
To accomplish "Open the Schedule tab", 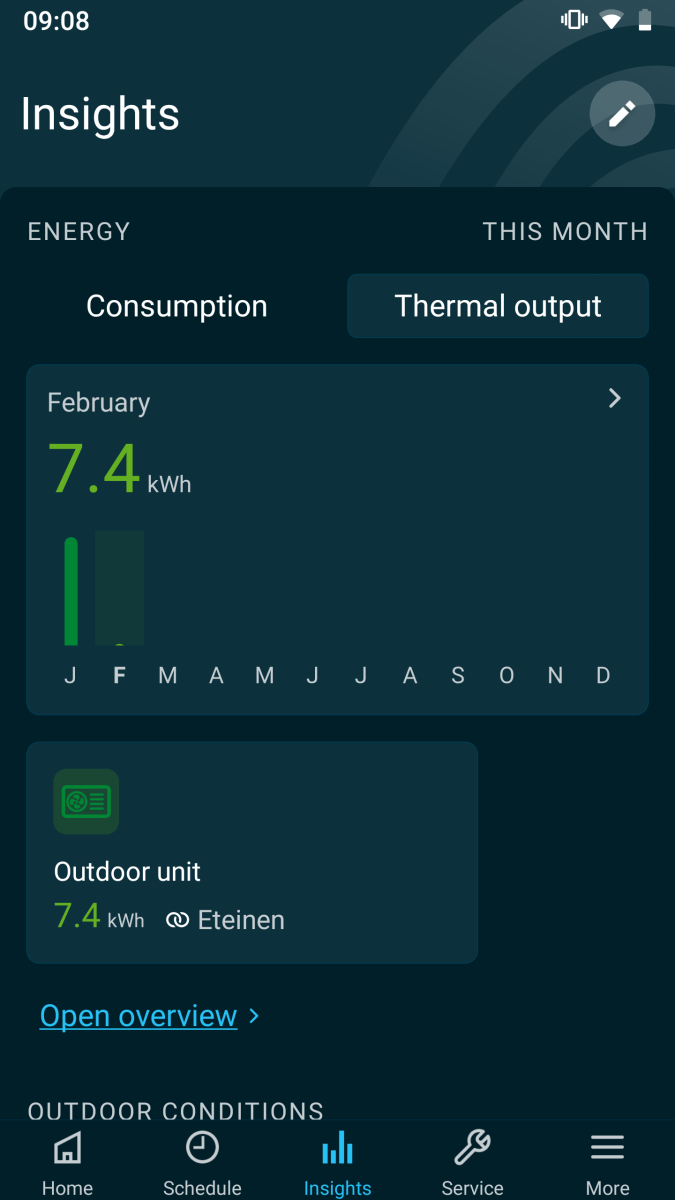I will pos(202,1162).
